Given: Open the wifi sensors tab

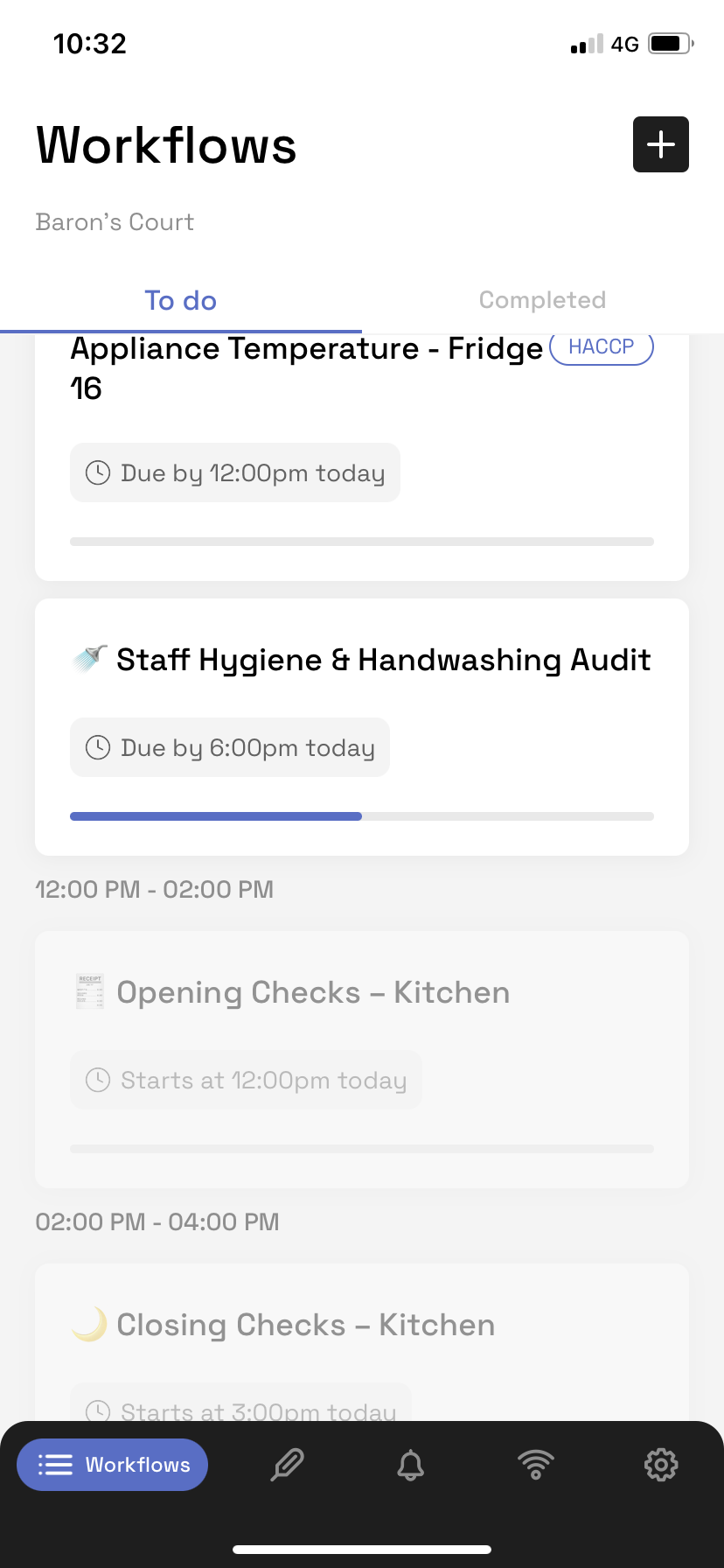Looking at the screenshot, I should [x=535, y=1464].
